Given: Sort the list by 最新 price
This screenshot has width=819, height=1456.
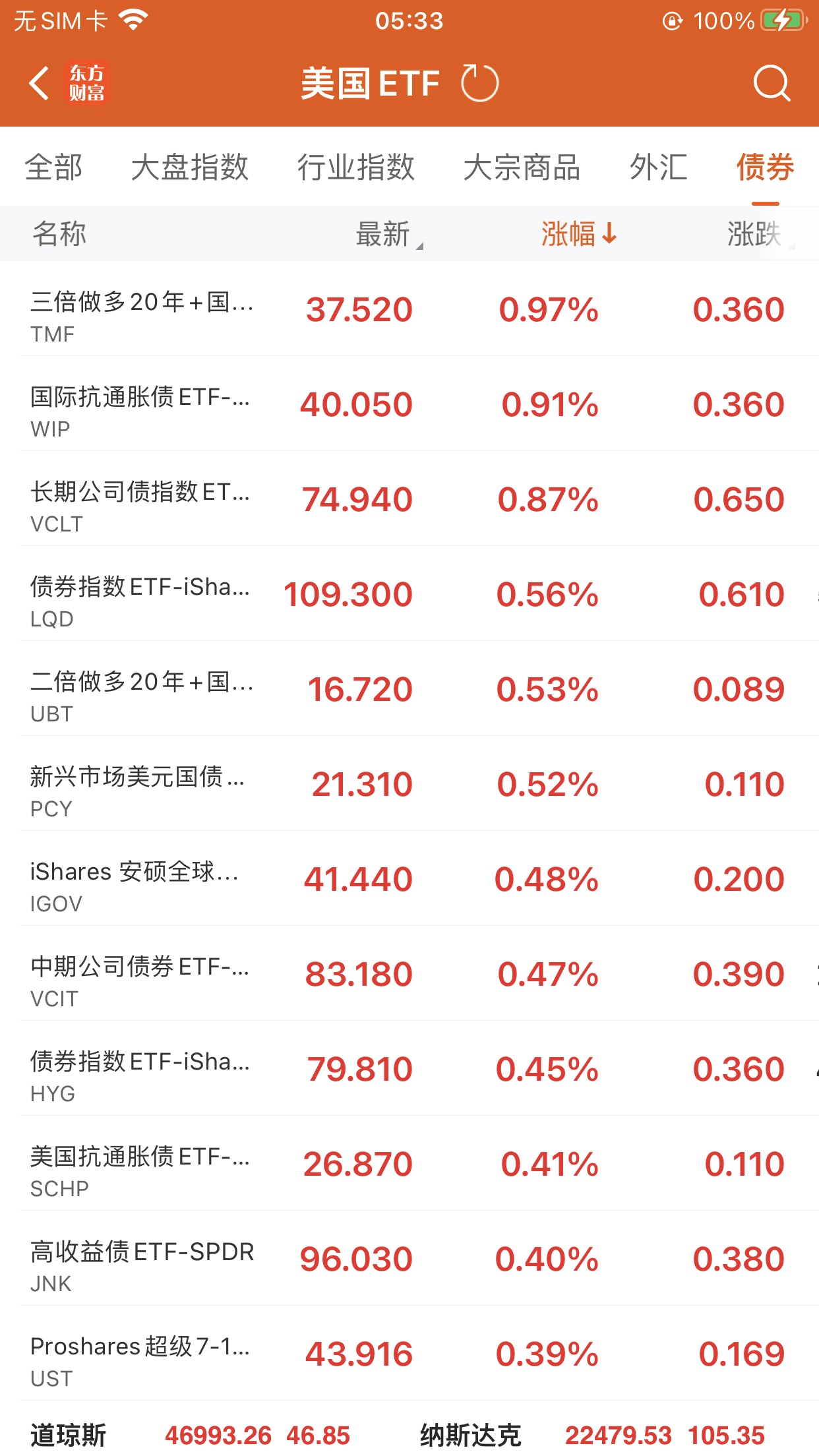Looking at the screenshot, I should tap(384, 234).
